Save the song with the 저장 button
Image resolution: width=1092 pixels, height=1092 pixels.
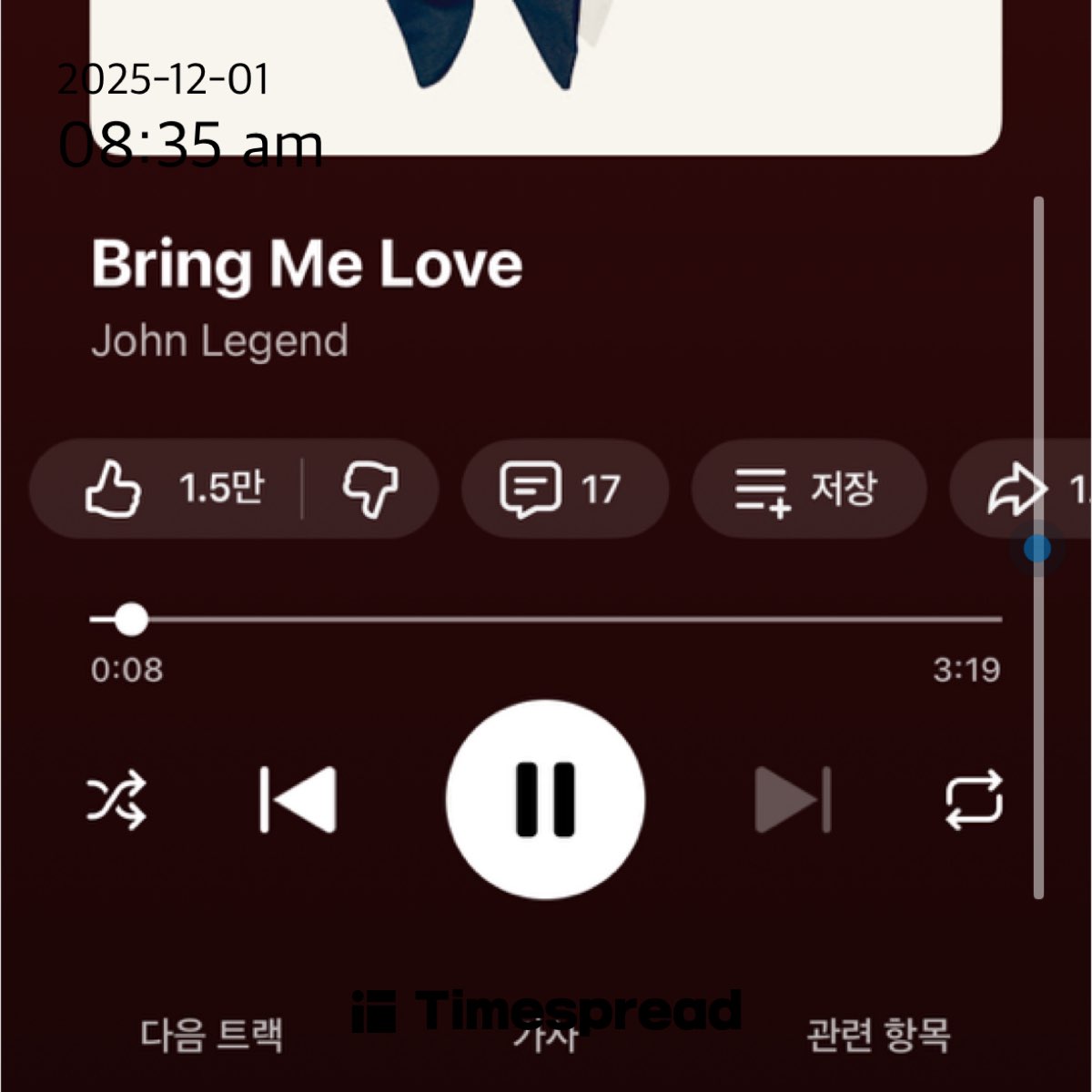click(808, 489)
